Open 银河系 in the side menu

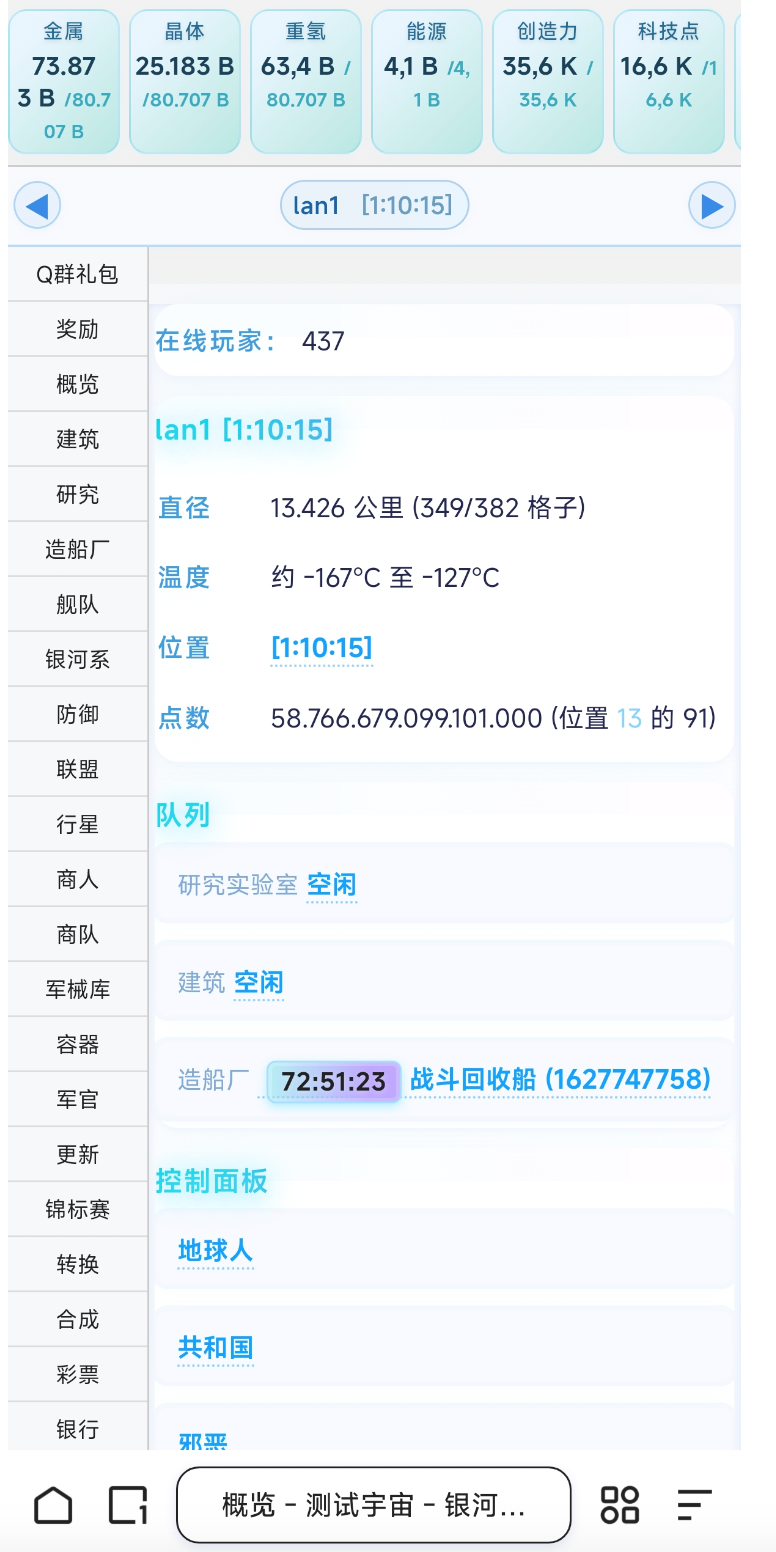pyautogui.click(x=78, y=659)
